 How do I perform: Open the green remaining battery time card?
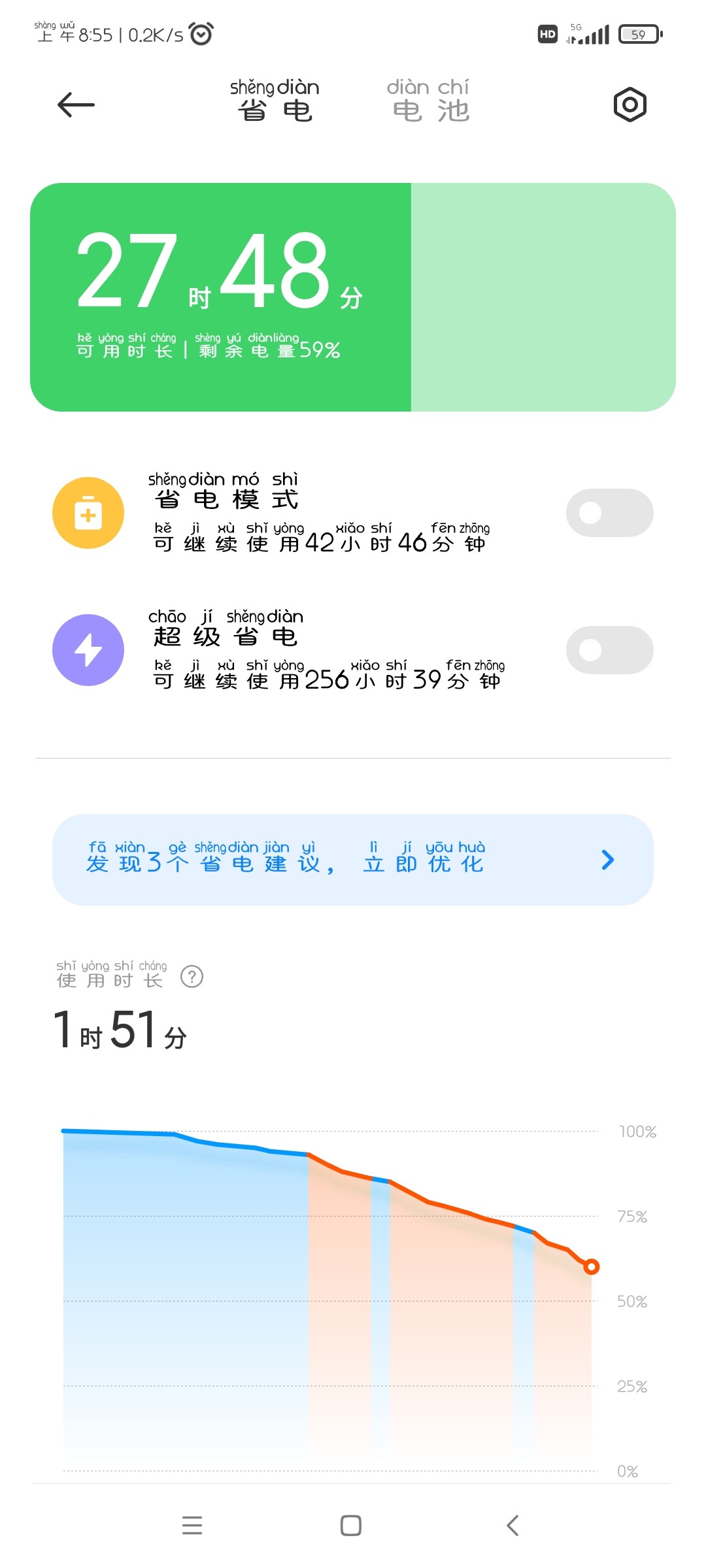353,297
